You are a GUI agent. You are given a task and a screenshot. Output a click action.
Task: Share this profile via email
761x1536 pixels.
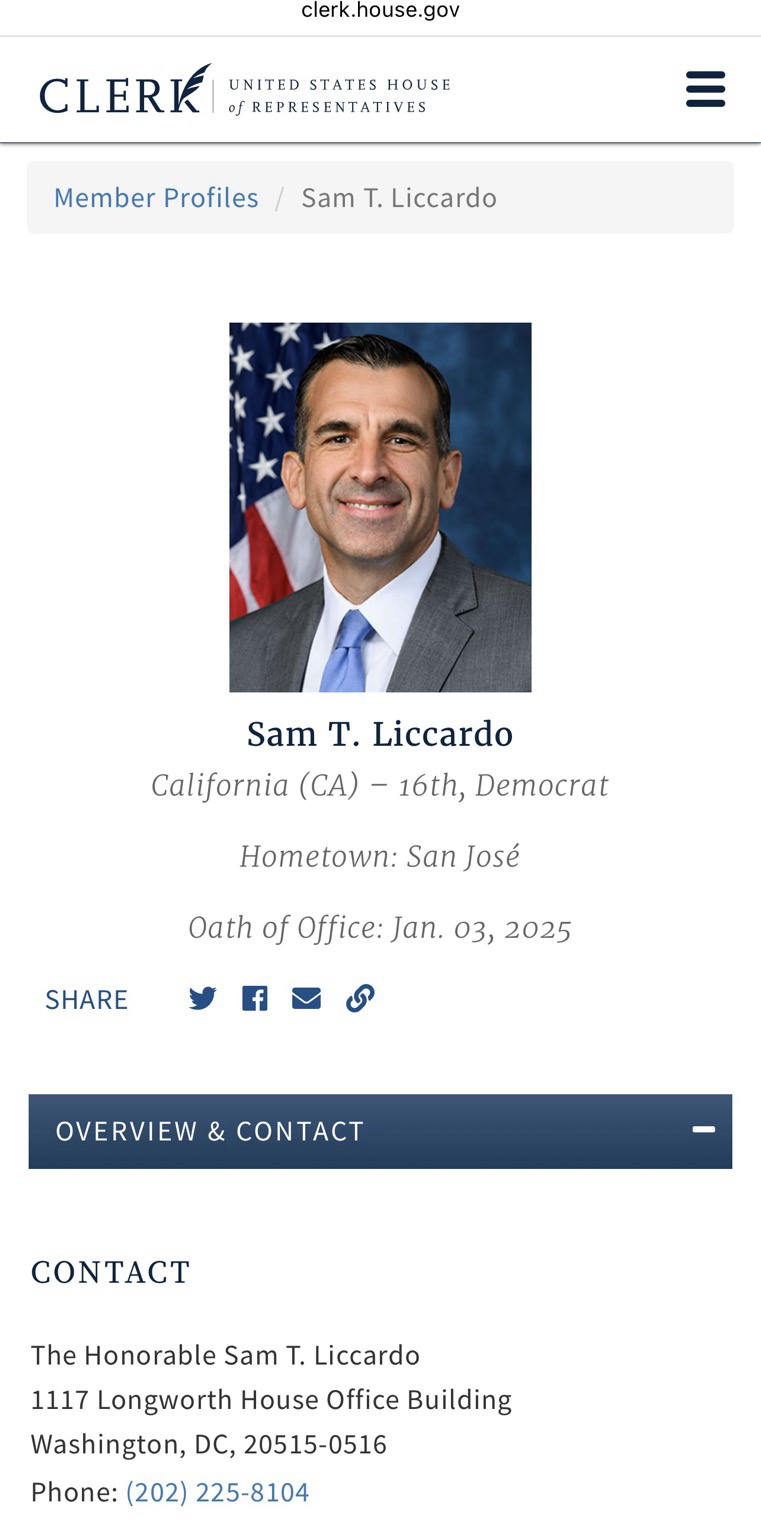306,998
